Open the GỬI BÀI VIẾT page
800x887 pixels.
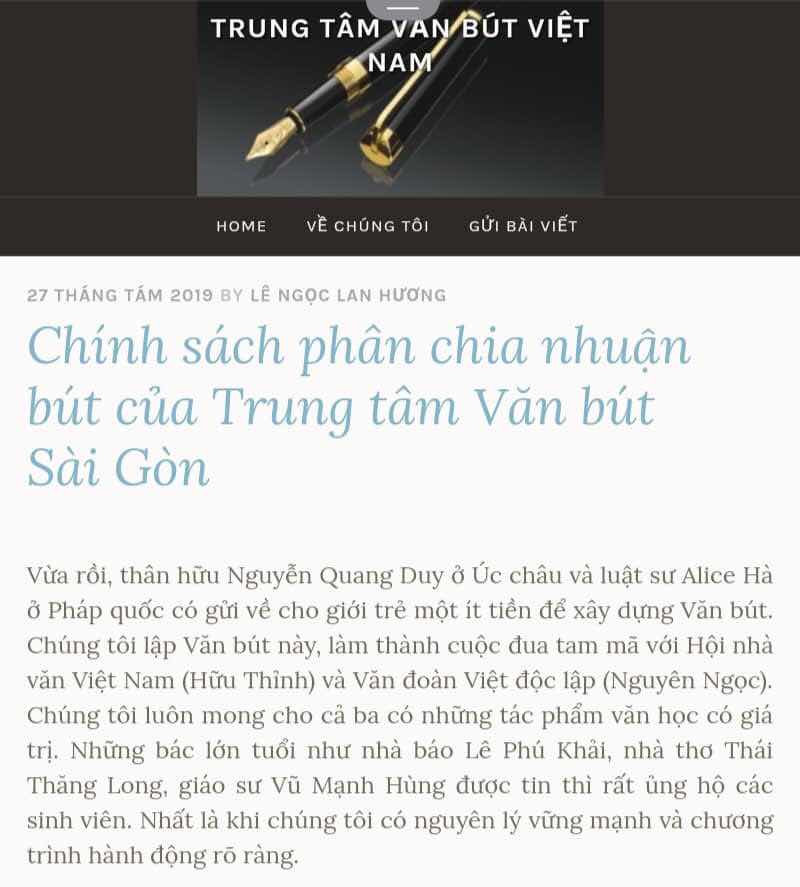coord(523,226)
